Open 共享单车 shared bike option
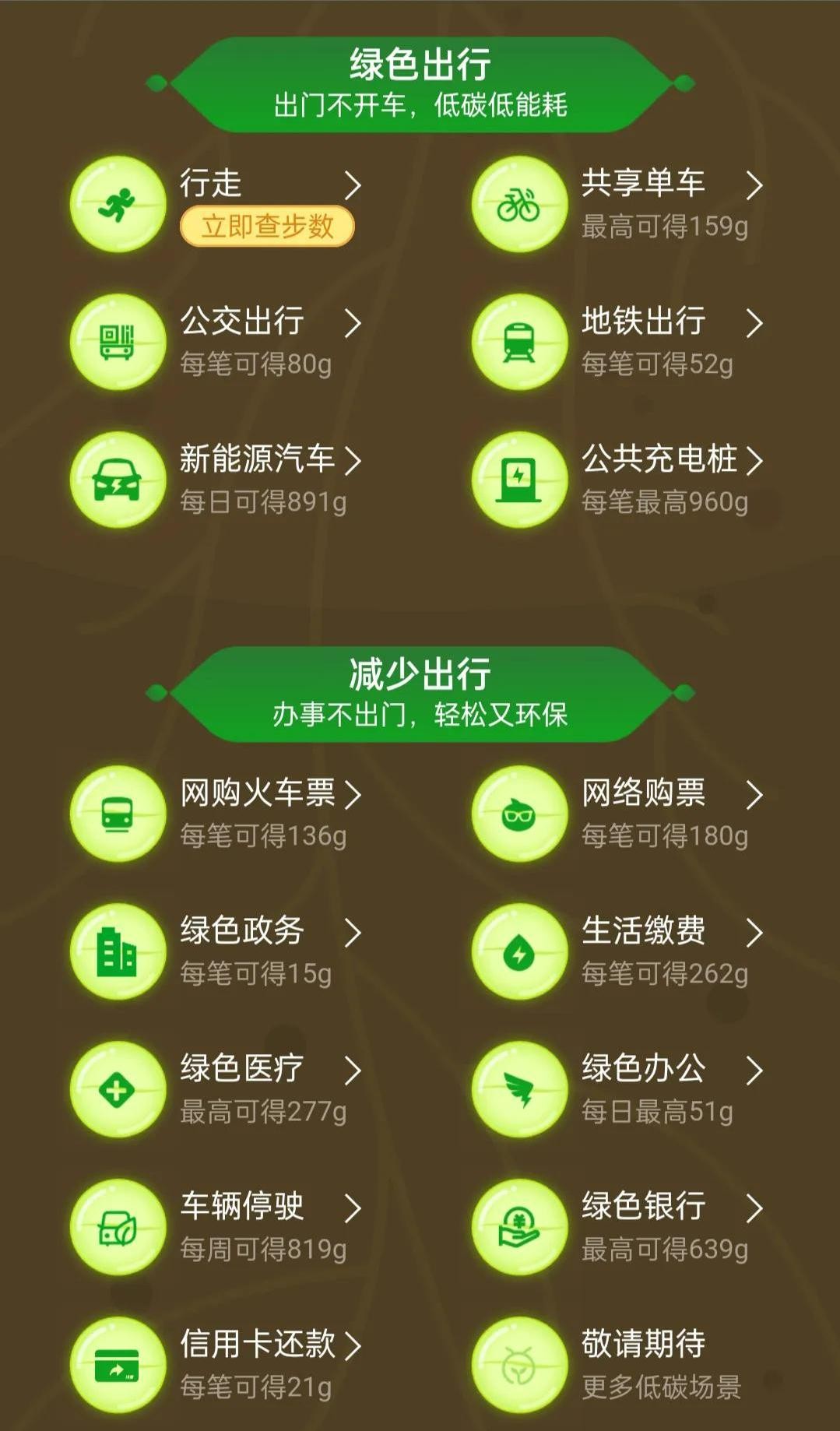 click(x=643, y=185)
